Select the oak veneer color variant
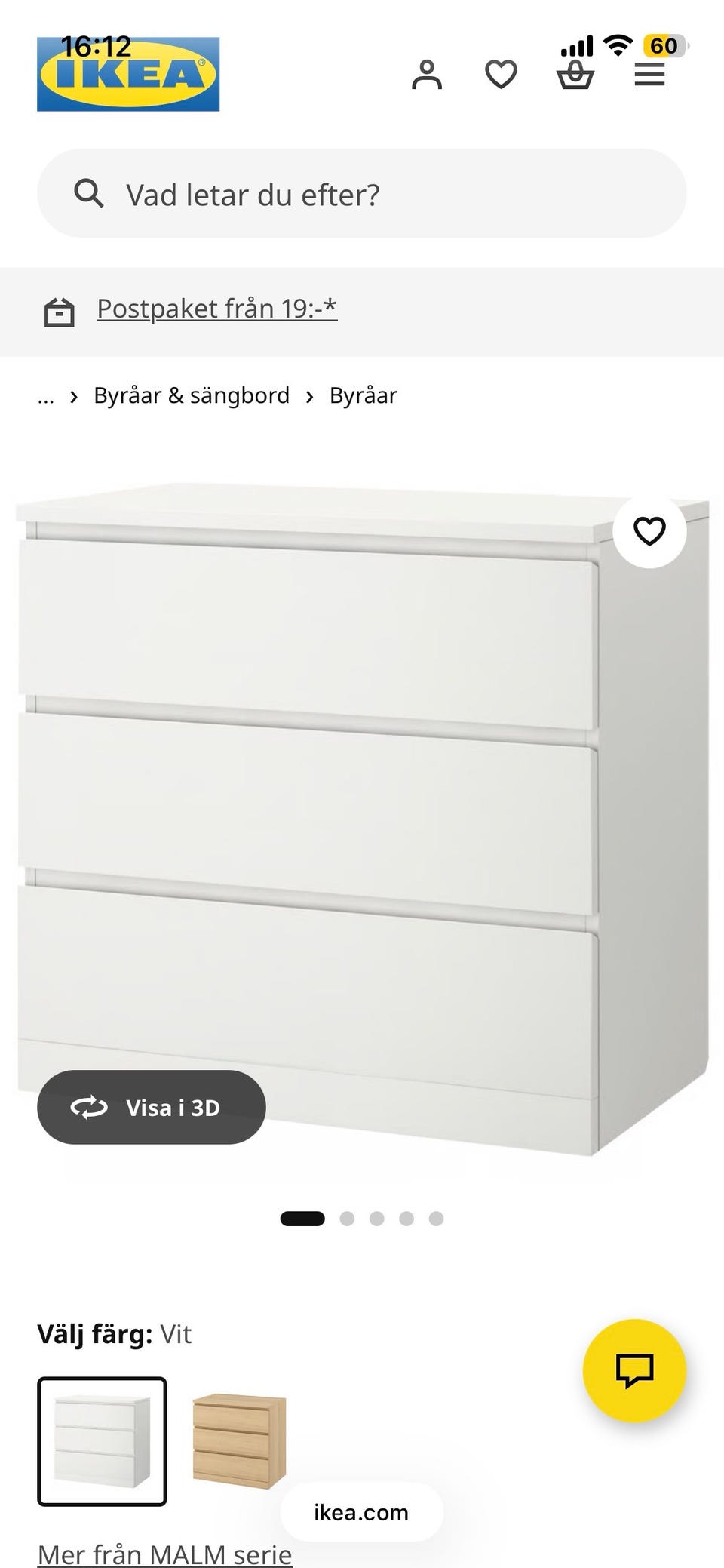724x1568 pixels. 239,1441
